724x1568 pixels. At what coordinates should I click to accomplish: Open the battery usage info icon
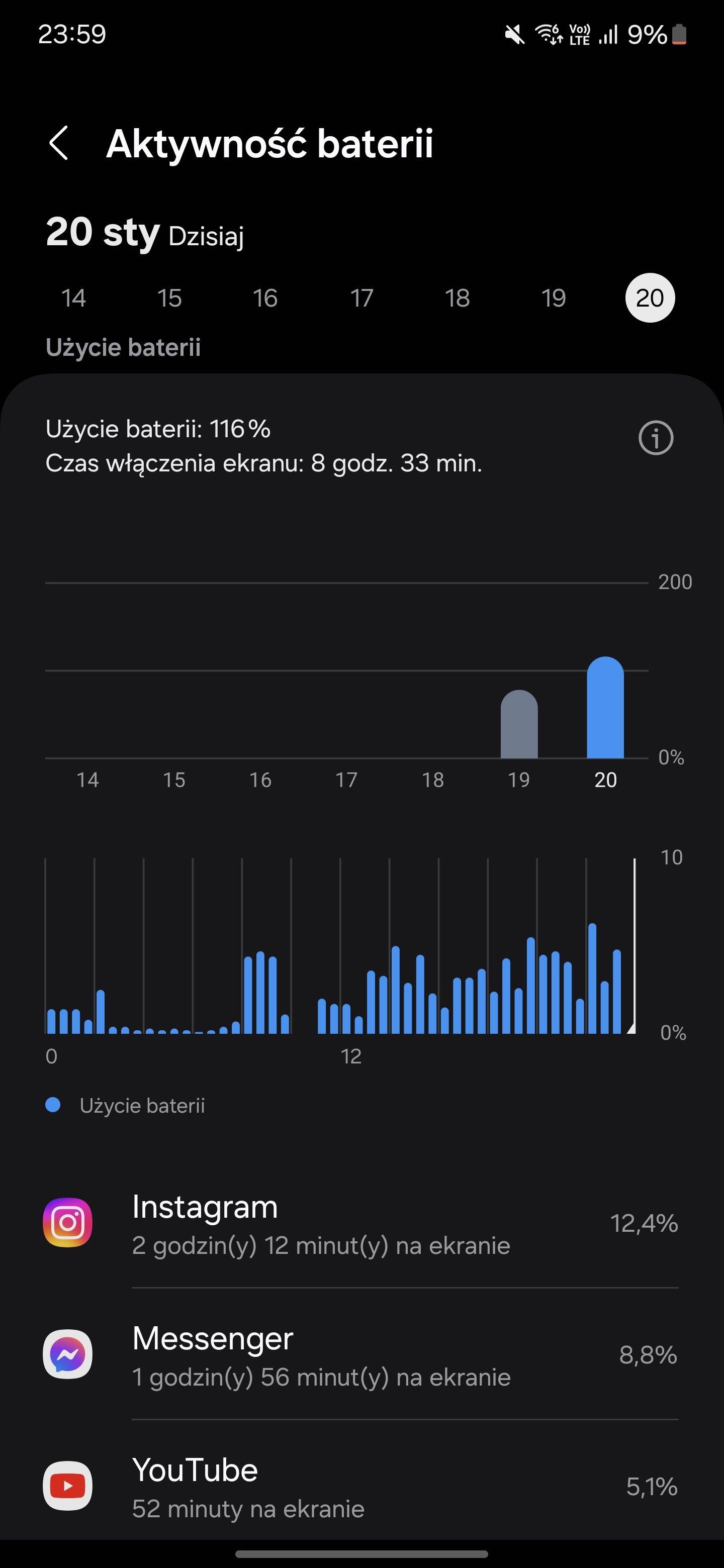656,438
